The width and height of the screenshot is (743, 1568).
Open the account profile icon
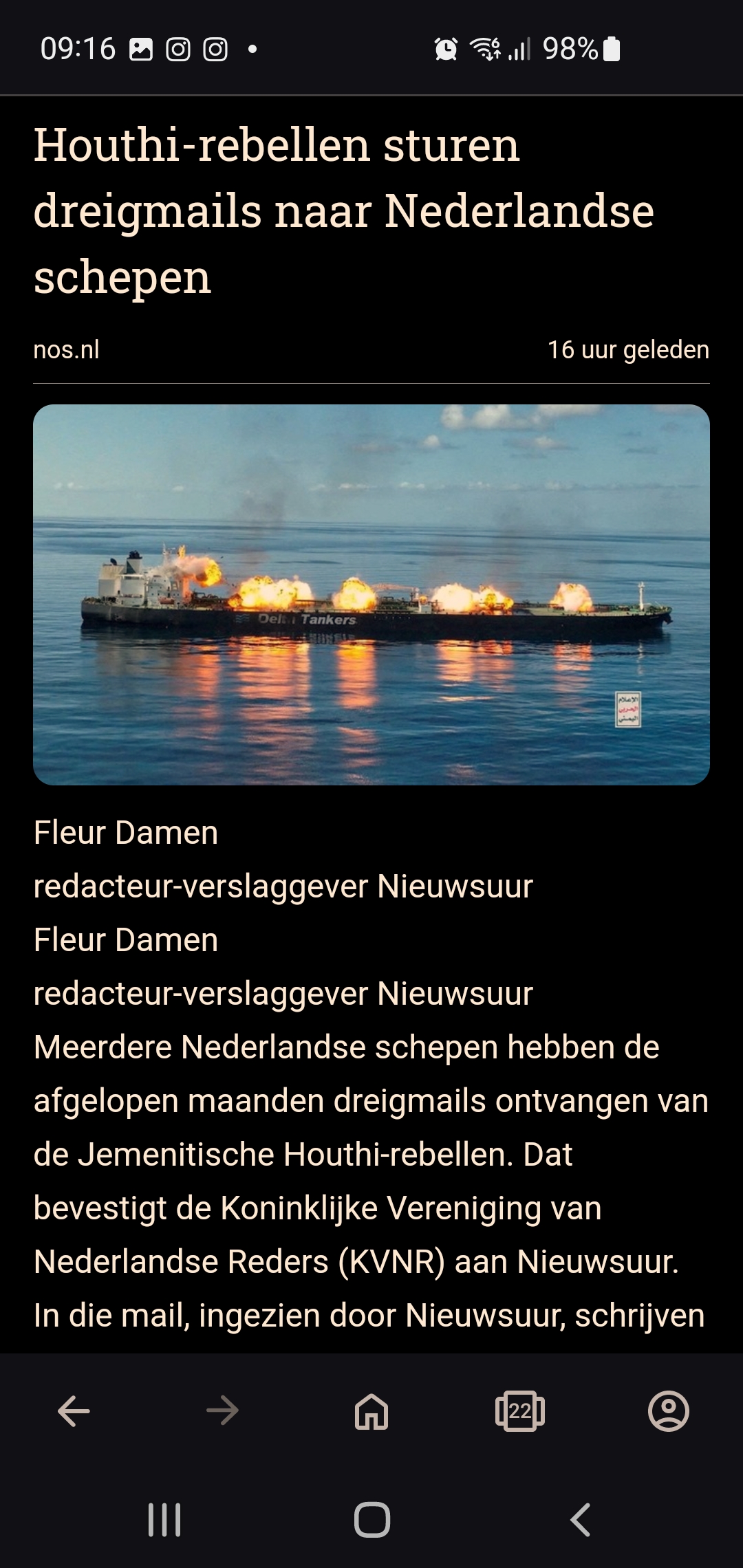tap(669, 1412)
